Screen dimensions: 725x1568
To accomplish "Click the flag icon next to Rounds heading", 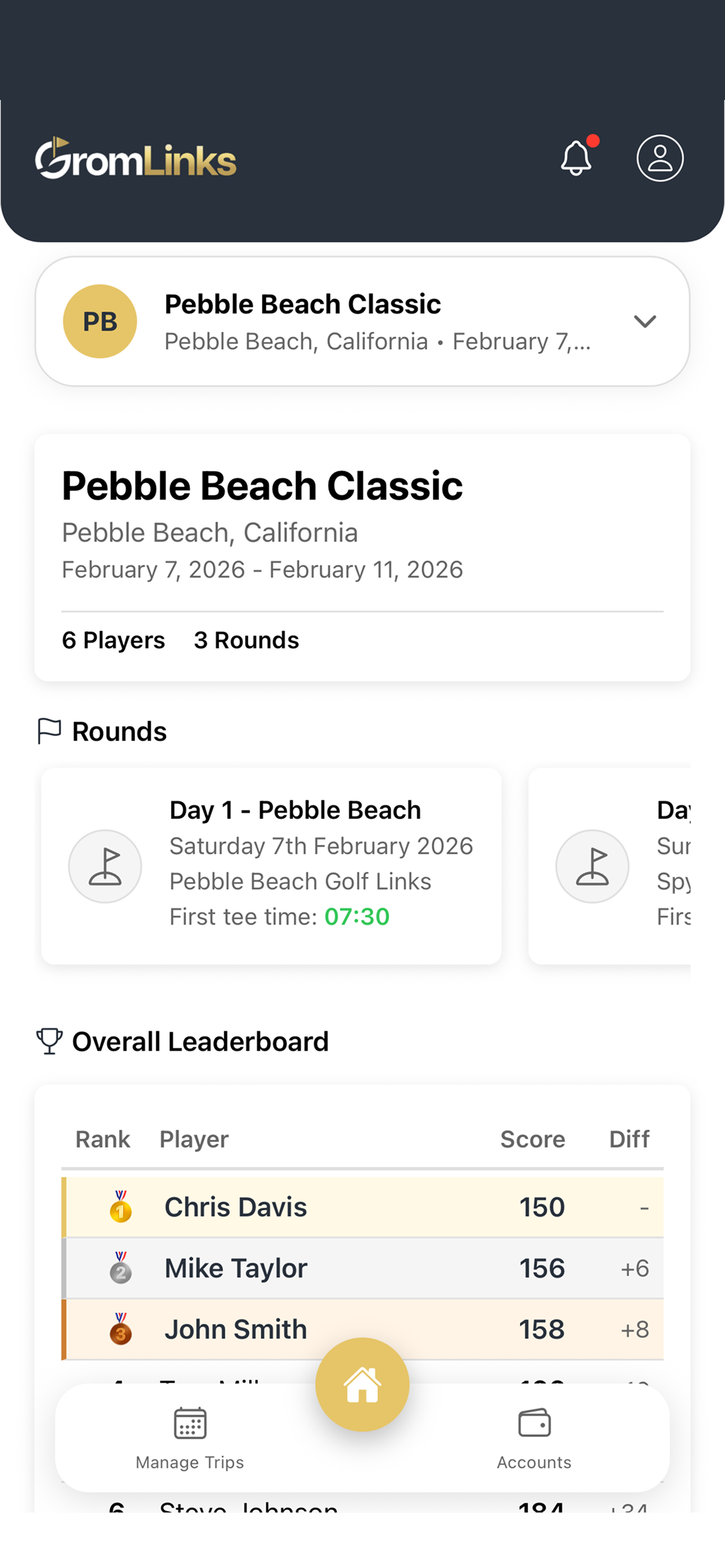I will coord(49,731).
